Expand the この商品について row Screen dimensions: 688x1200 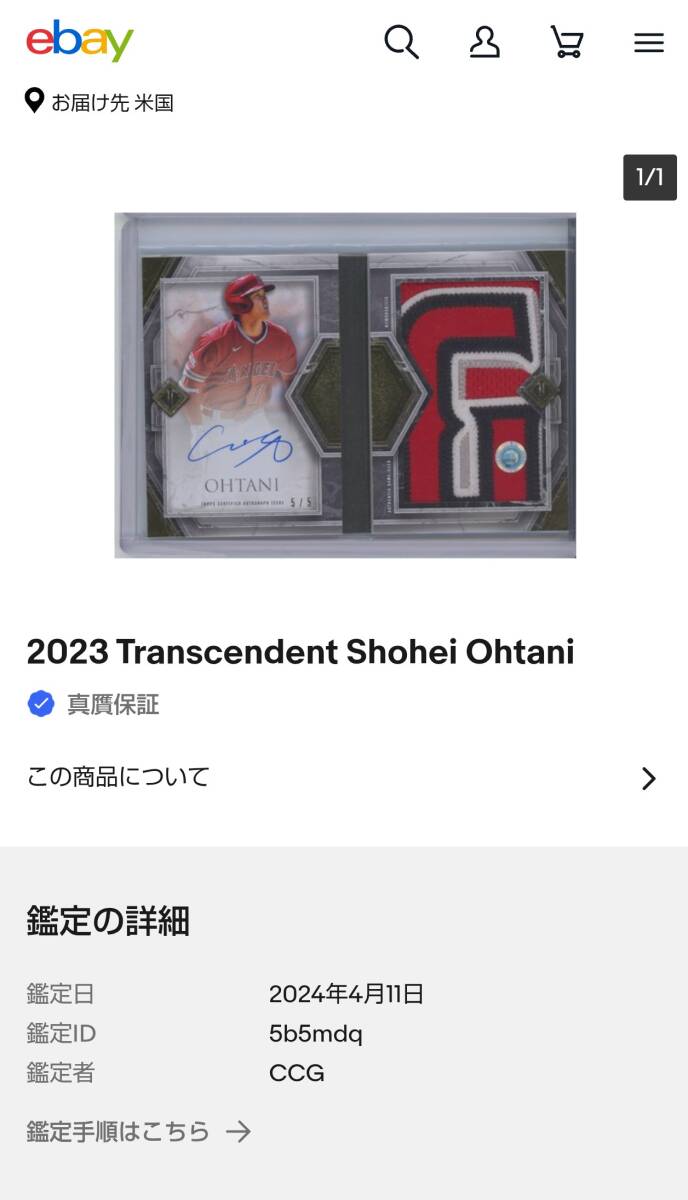tap(344, 778)
